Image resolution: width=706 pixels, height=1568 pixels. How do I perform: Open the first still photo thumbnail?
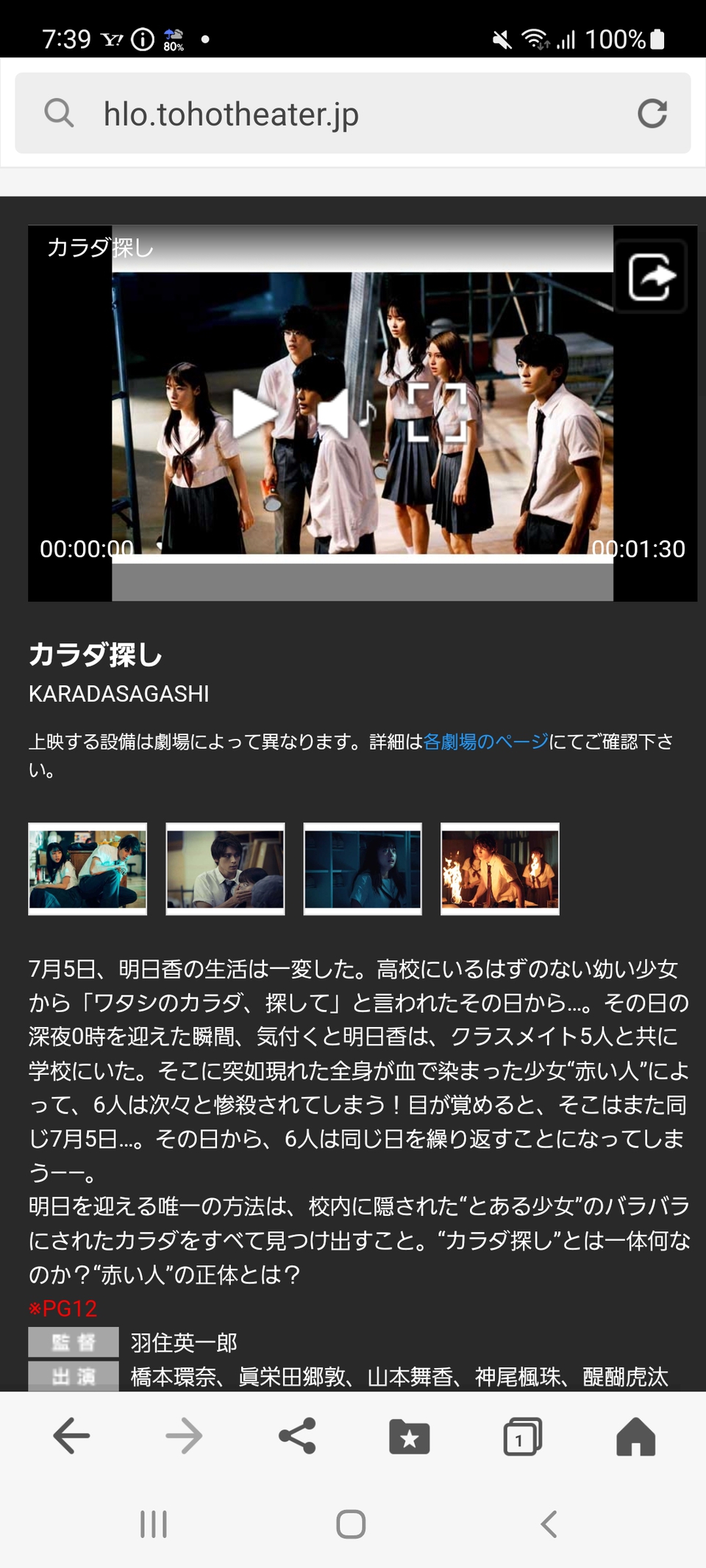click(88, 869)
